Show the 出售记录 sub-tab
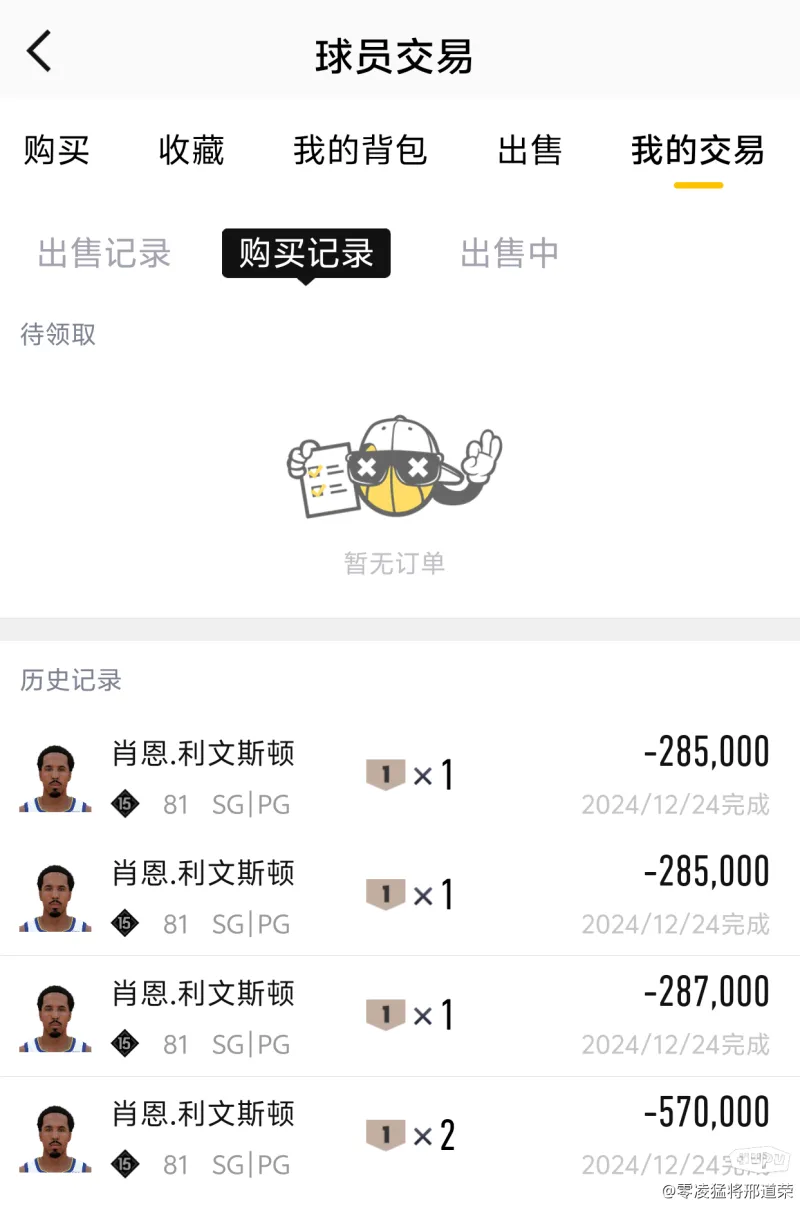800x1206 pixels. coord(105,253)
